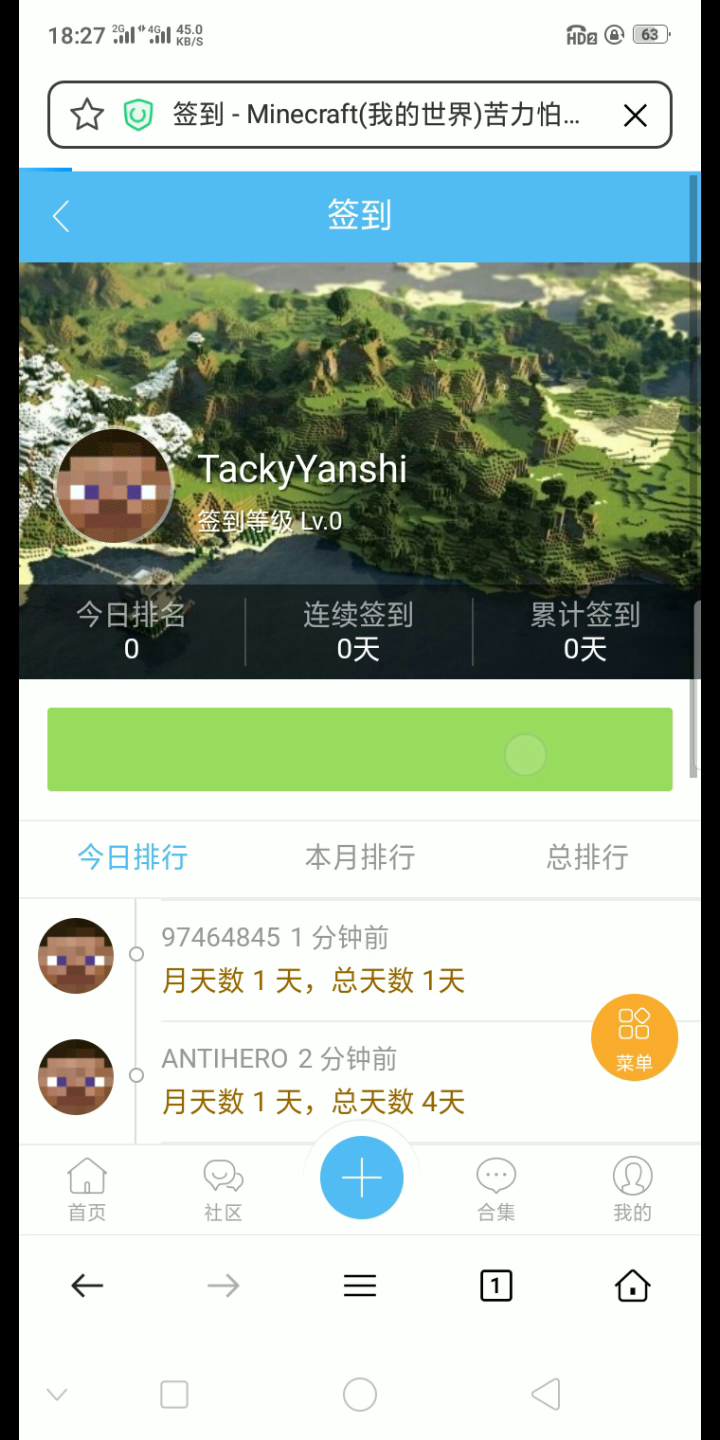Select the 总排行 tab
Viewport: 720px width, 1440px height.
[x=587, y=857]
